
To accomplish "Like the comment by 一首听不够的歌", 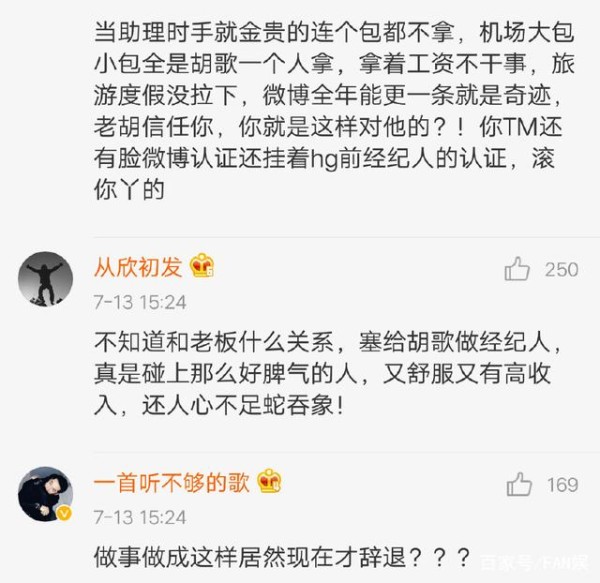I will click(x=519, y=485).
